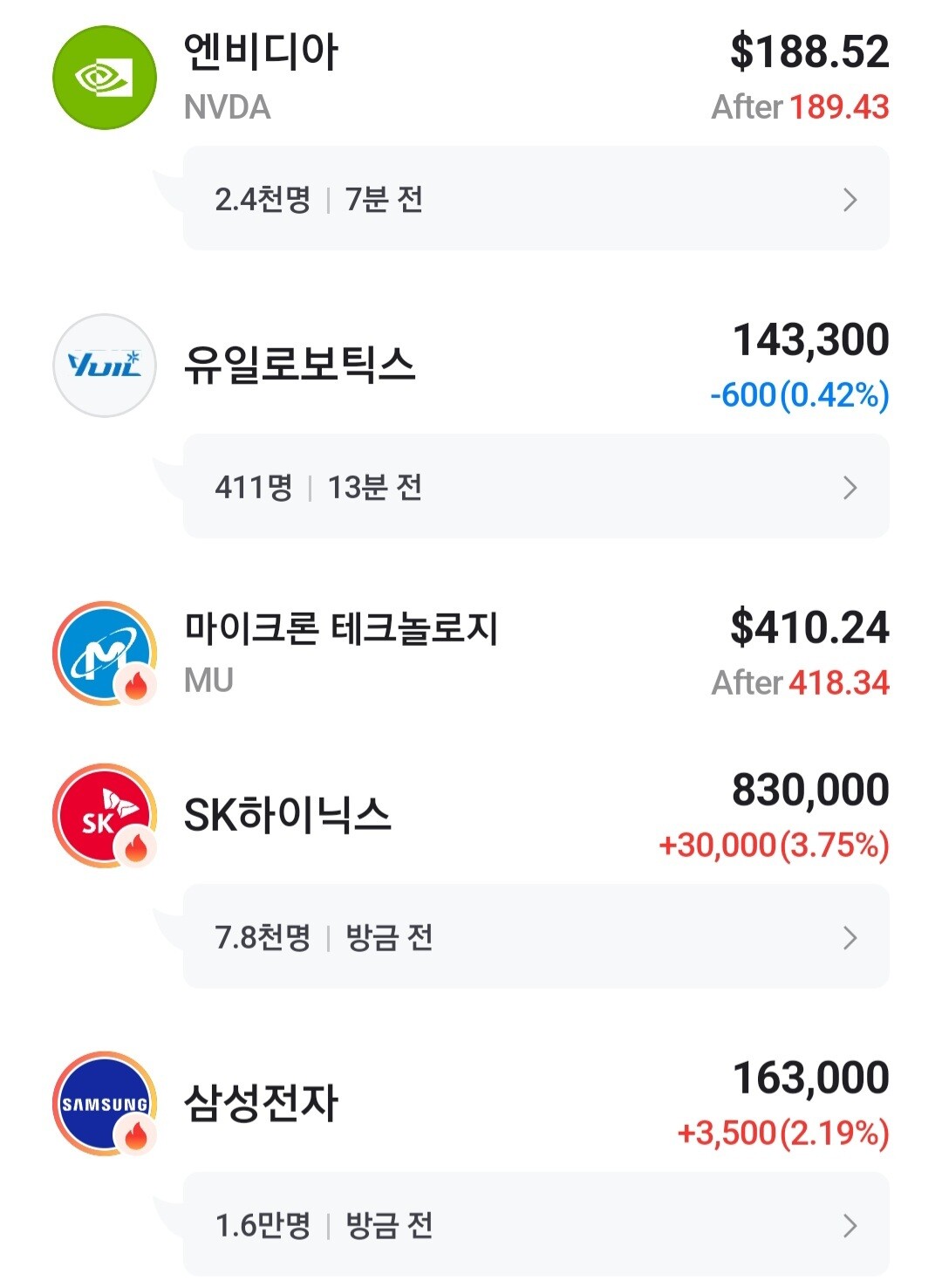Image resolution: width=942 pixels, height=1288 pixels.
Task: Open the 삼성전자 stock row
Action: click(x=471, y=1104)
